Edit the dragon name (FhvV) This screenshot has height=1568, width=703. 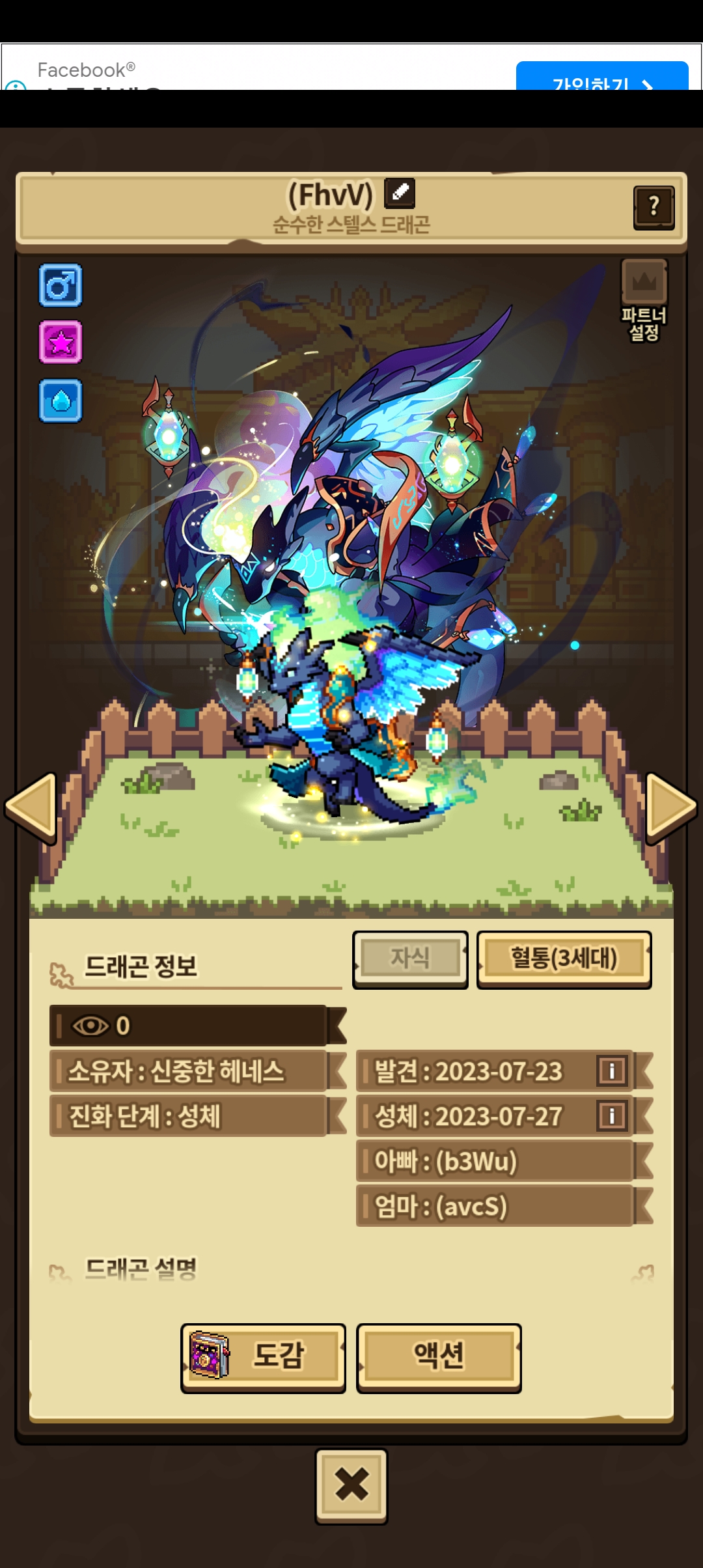click(x=400, y=193)
